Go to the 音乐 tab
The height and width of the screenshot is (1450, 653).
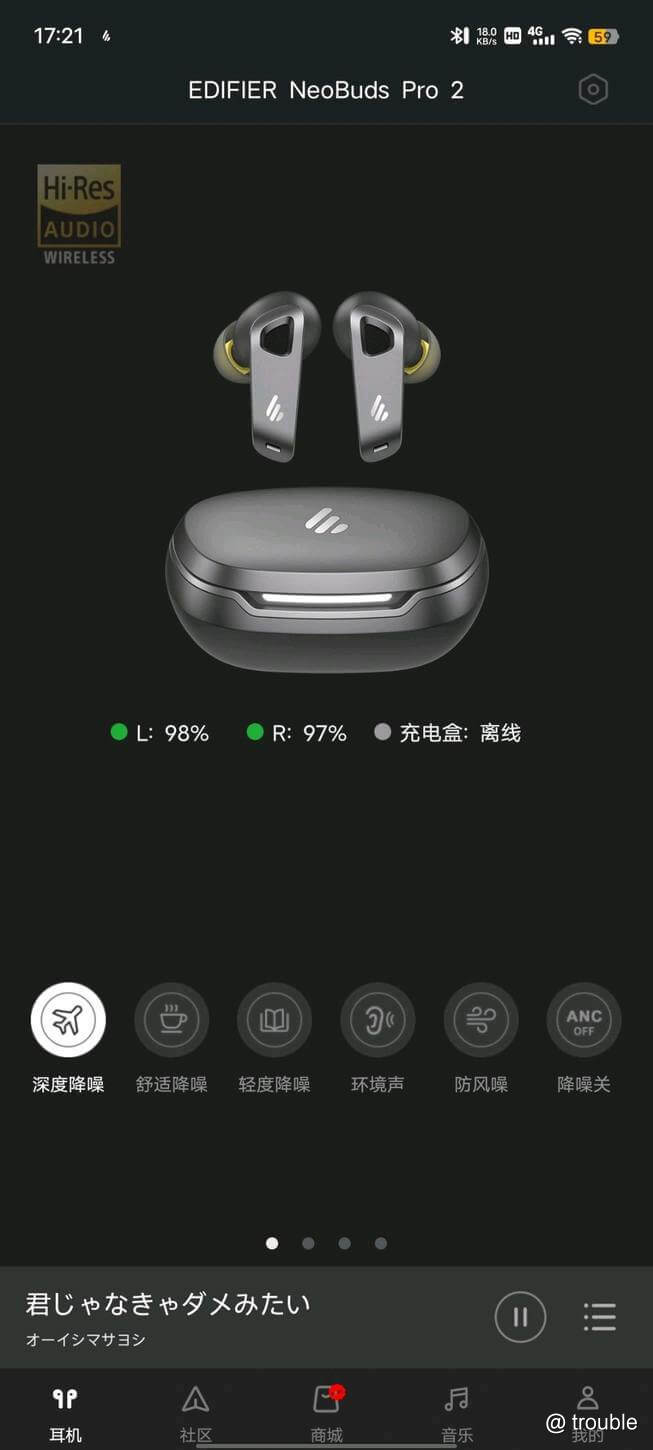[457, 1412]
